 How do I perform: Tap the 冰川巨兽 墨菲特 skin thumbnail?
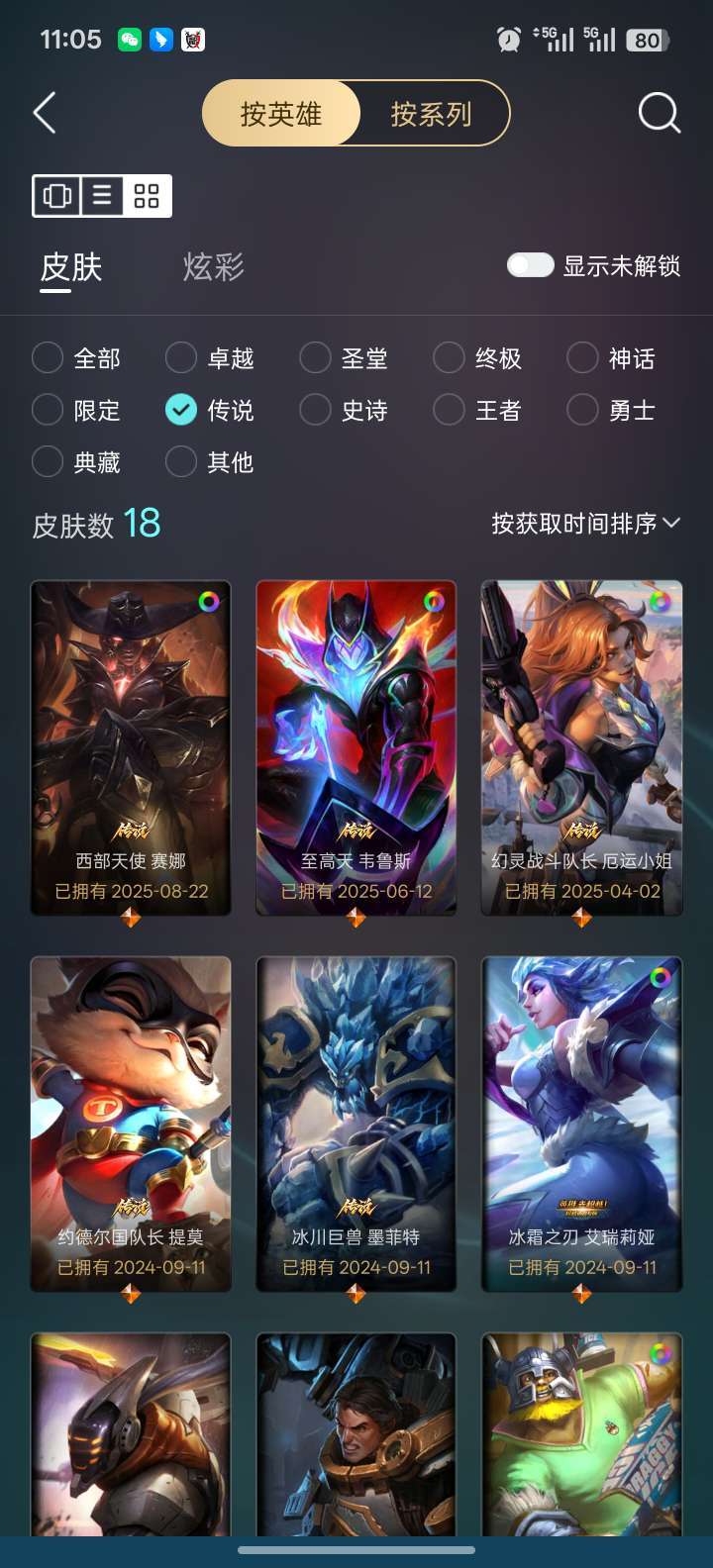coord(356,1099)
